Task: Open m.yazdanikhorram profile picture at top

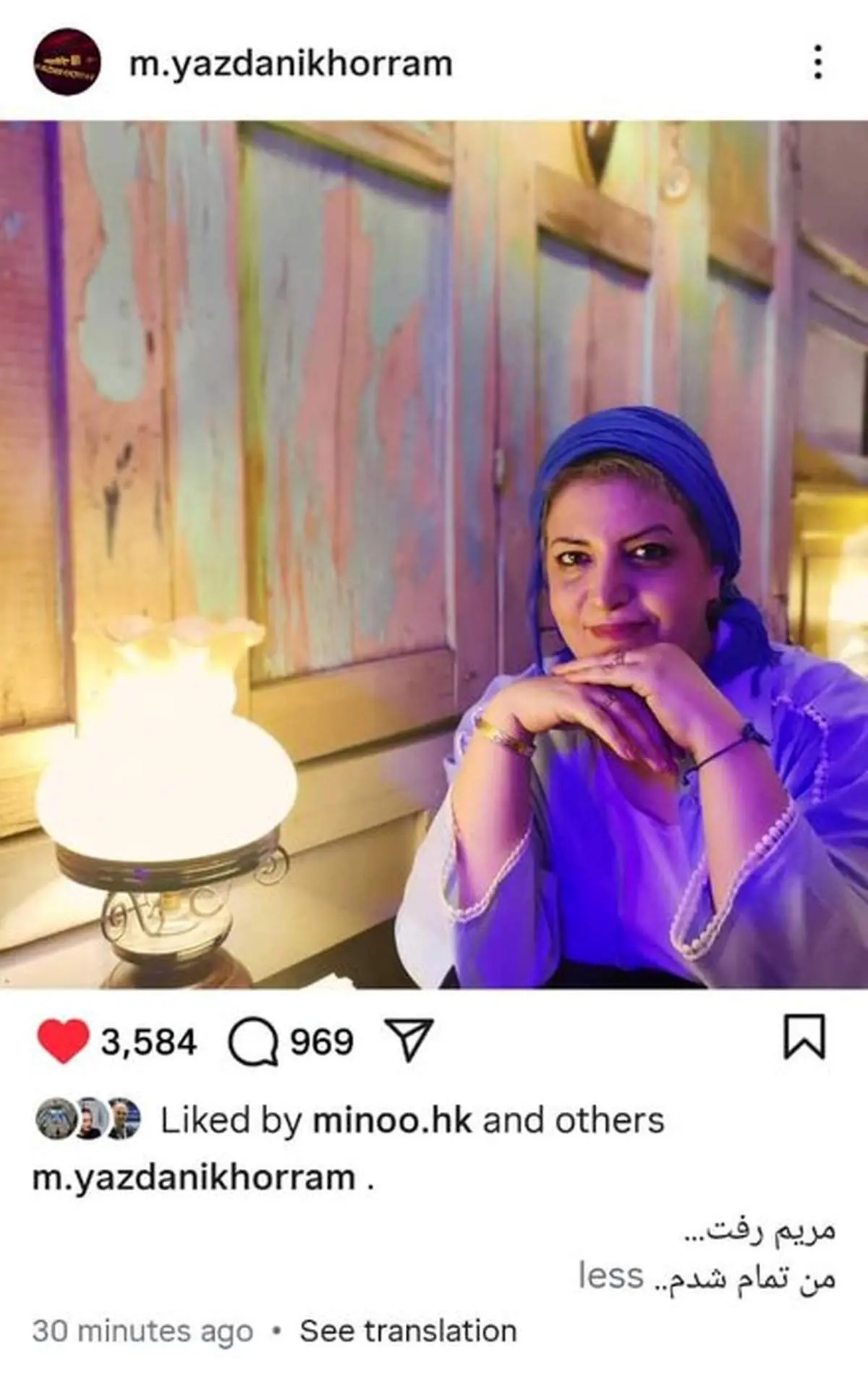Action: 67,62
